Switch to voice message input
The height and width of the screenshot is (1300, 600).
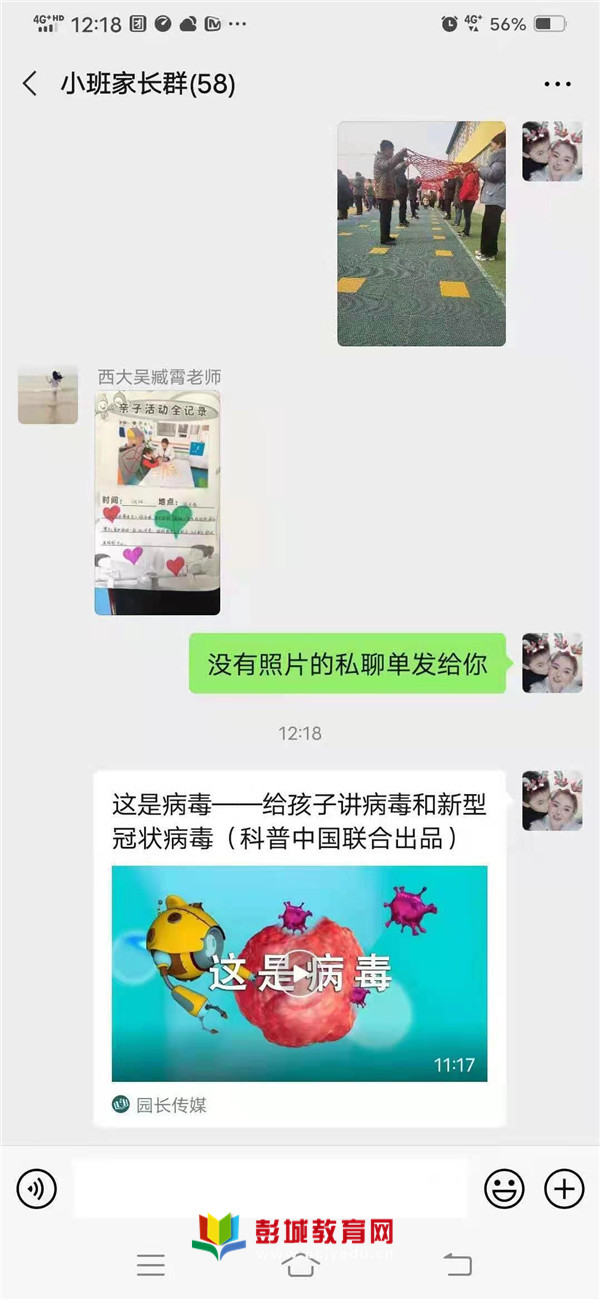click(37, 1189)
